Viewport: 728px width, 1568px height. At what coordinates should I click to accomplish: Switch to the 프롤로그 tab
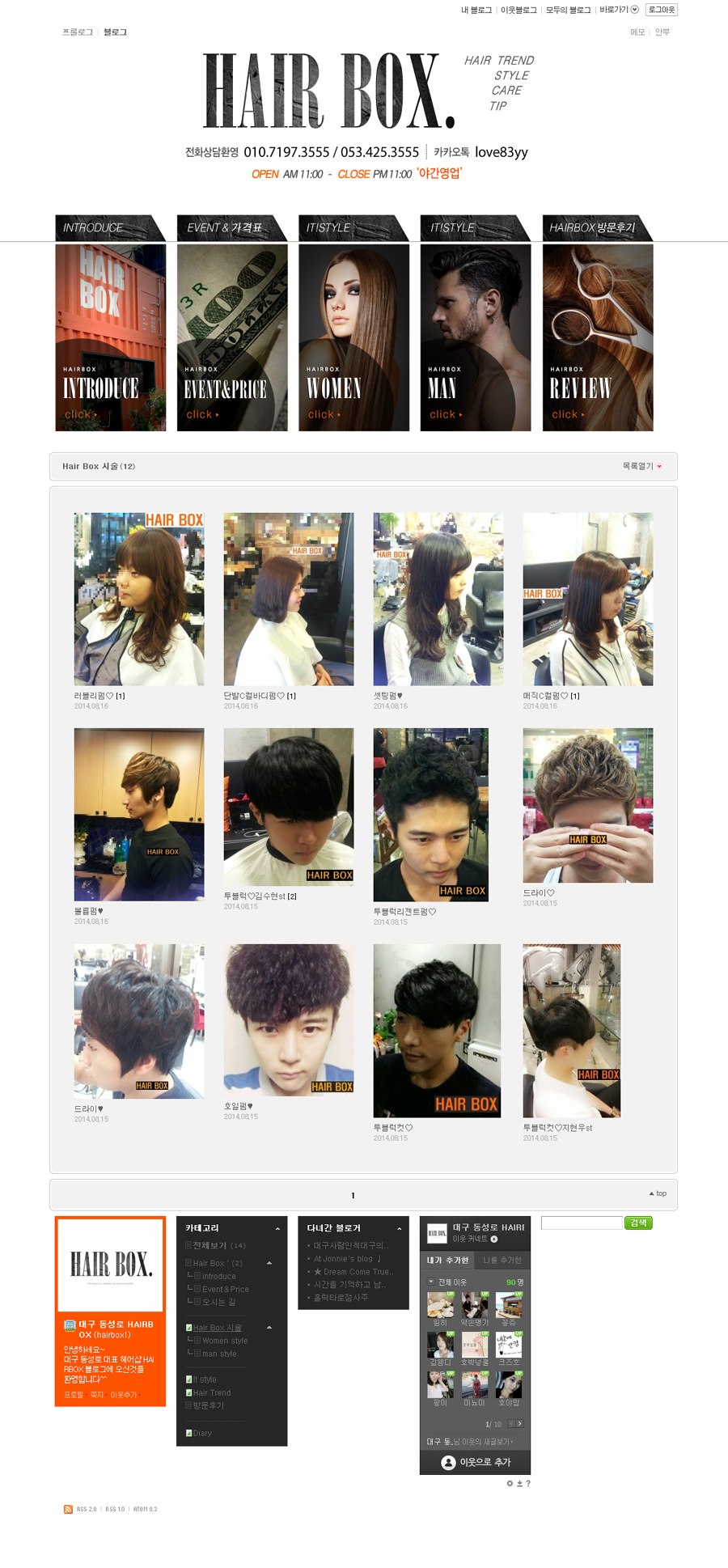(78, 32)
